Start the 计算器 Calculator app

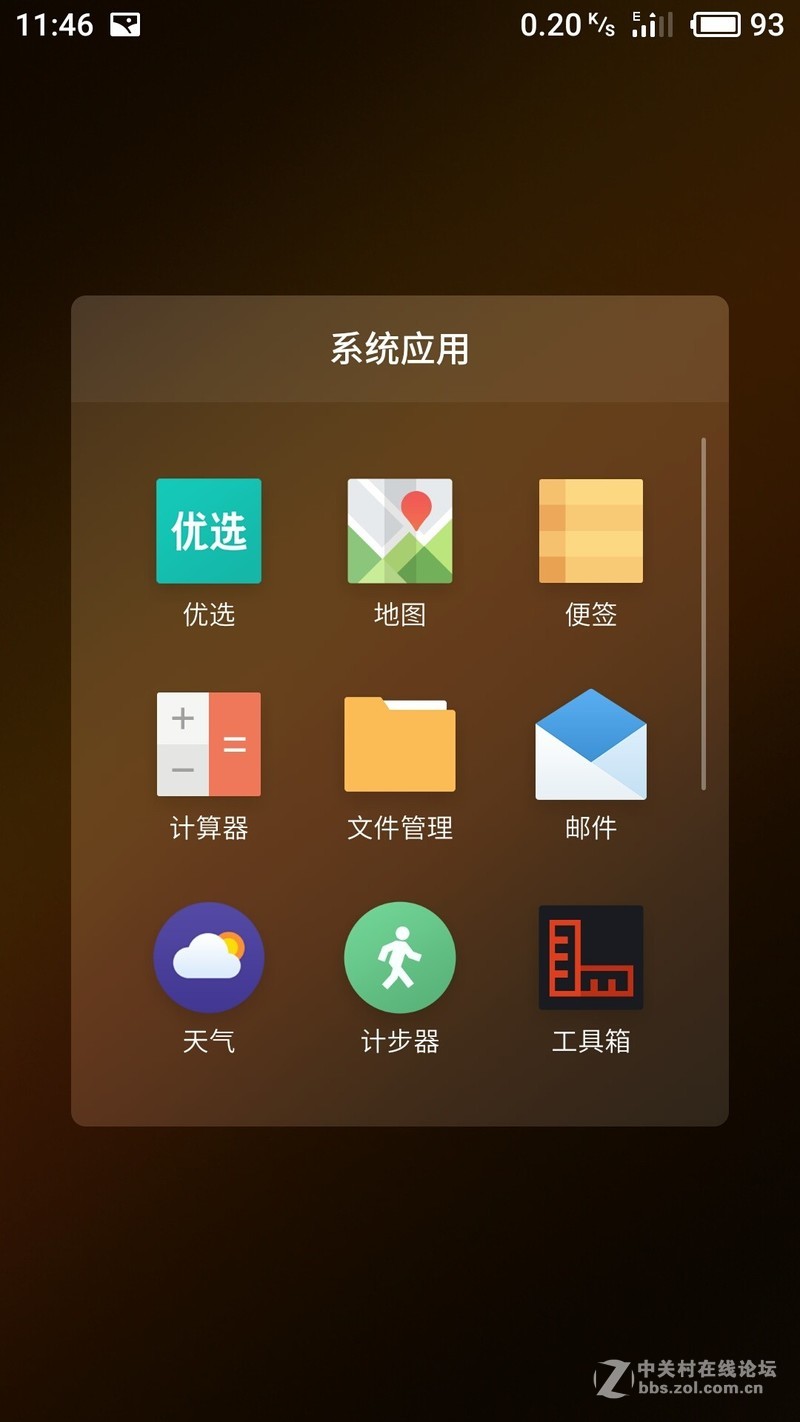(x=208, y=743)
